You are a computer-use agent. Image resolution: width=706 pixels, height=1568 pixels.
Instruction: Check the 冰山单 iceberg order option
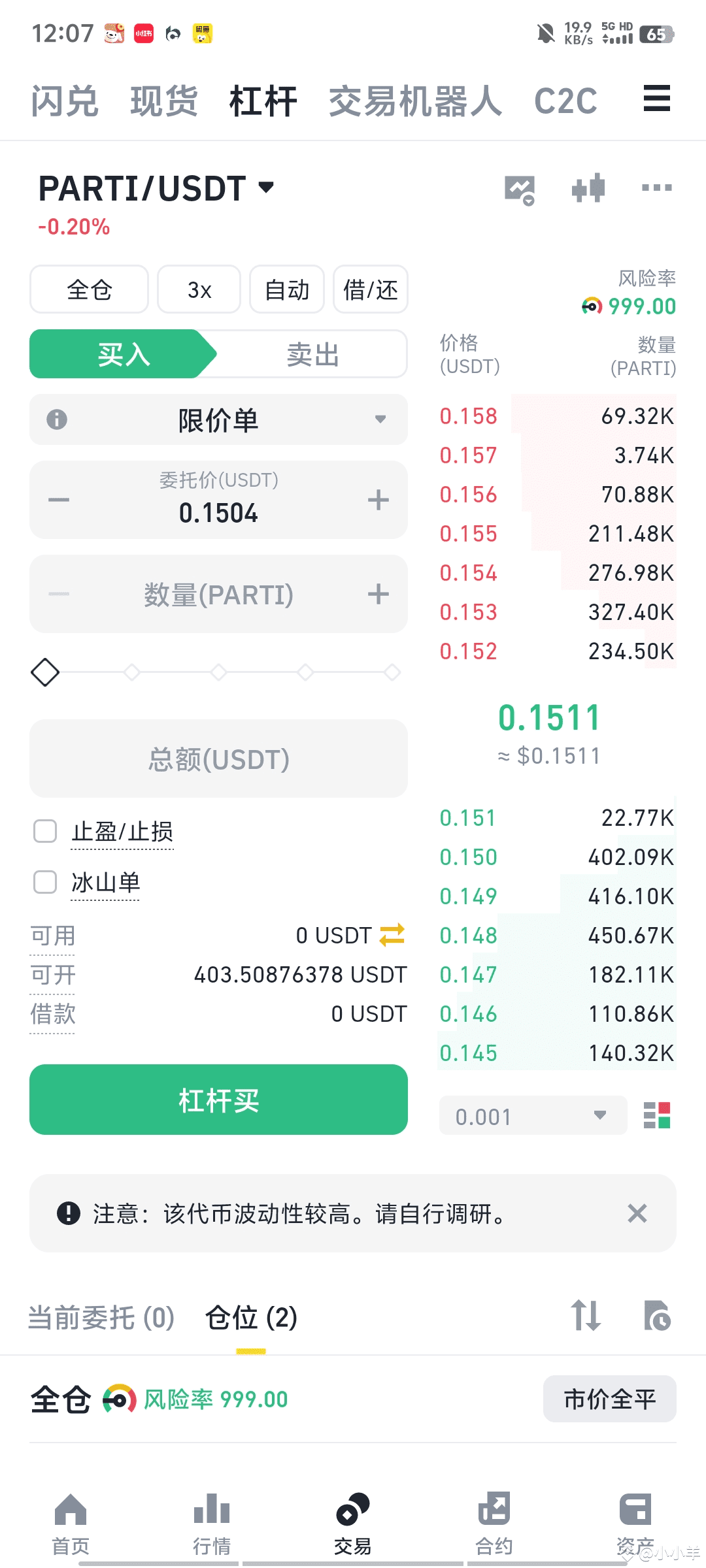(45, 882)
